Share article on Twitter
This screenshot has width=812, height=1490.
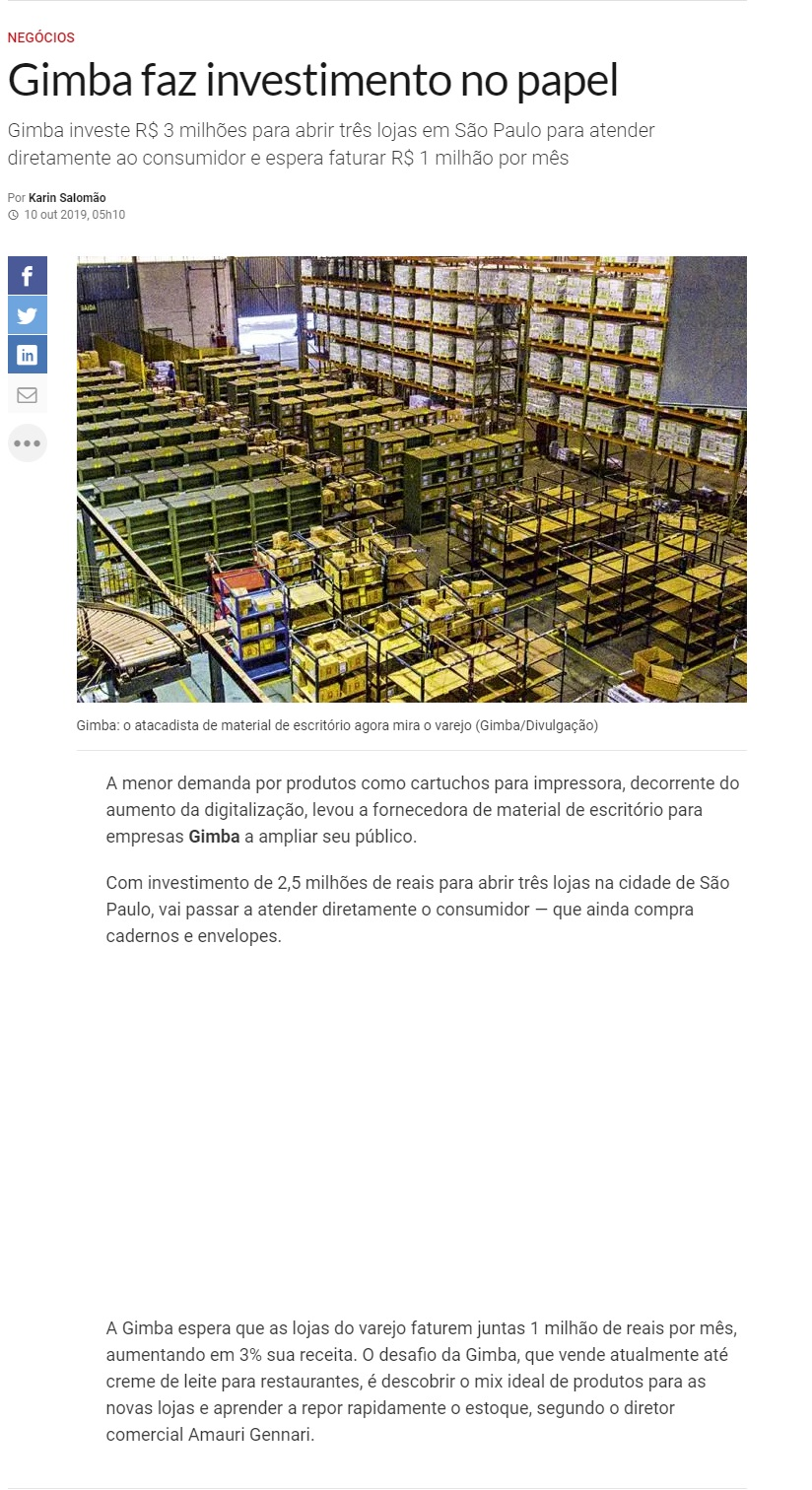click(x=28, y=315)
